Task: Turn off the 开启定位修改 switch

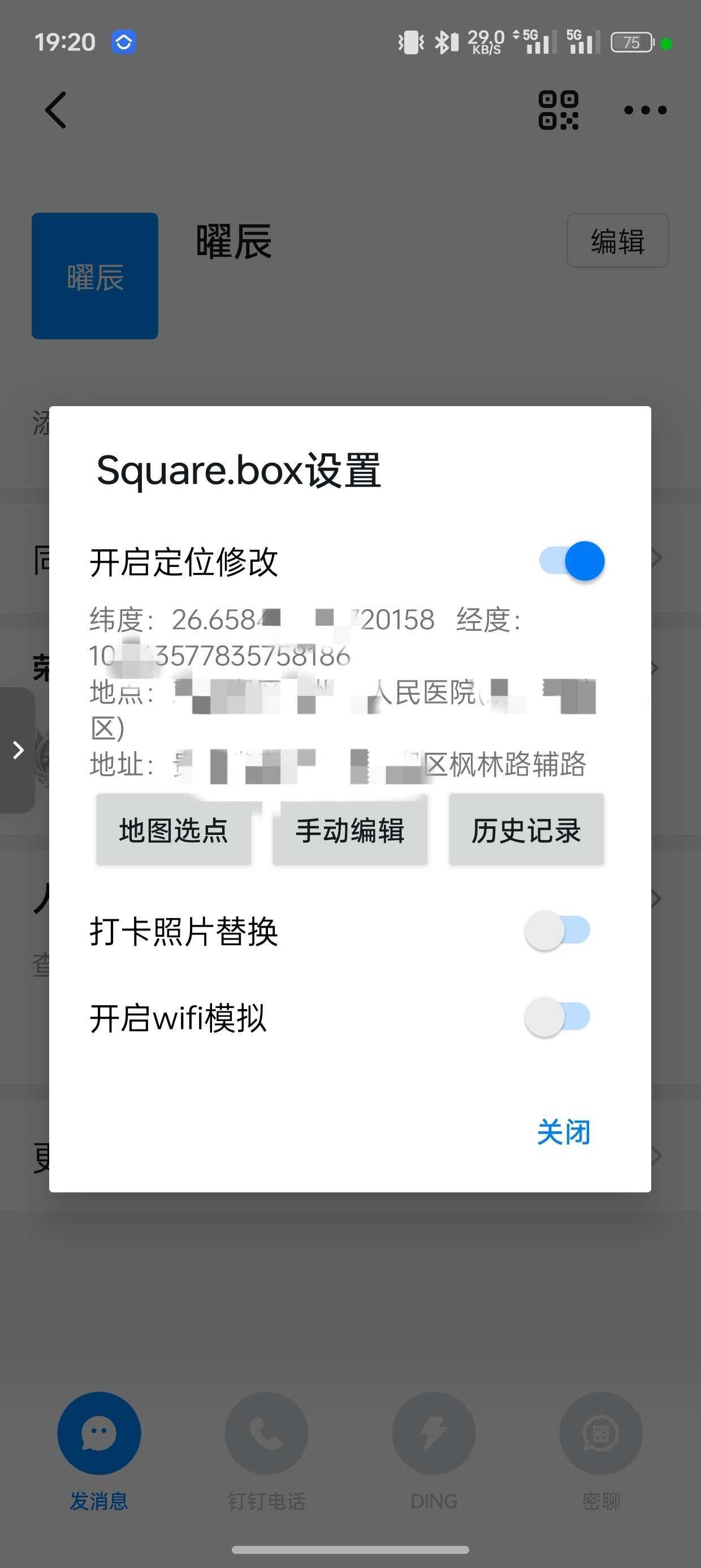Action: [x=572, y=561]
